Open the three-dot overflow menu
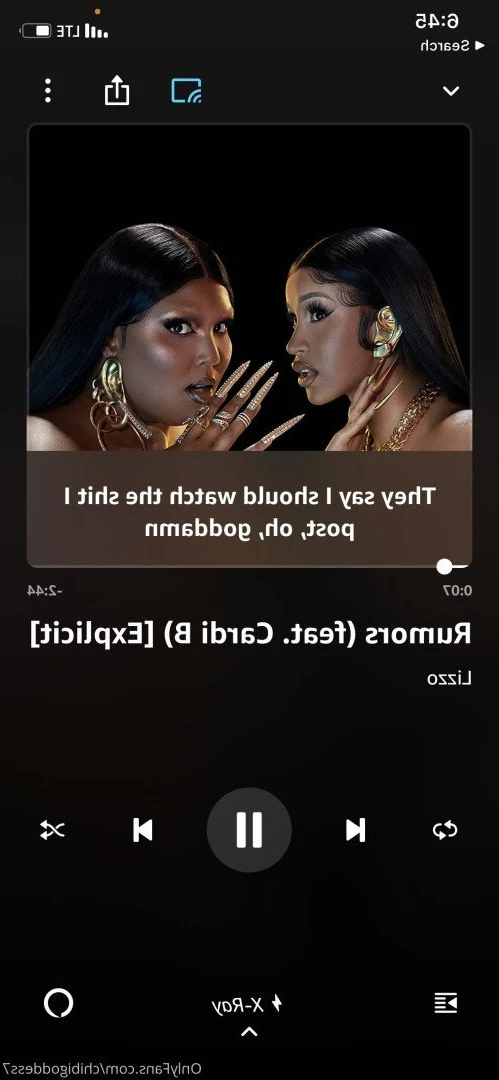Screen dimensions: 499x1080 point(48,91)
